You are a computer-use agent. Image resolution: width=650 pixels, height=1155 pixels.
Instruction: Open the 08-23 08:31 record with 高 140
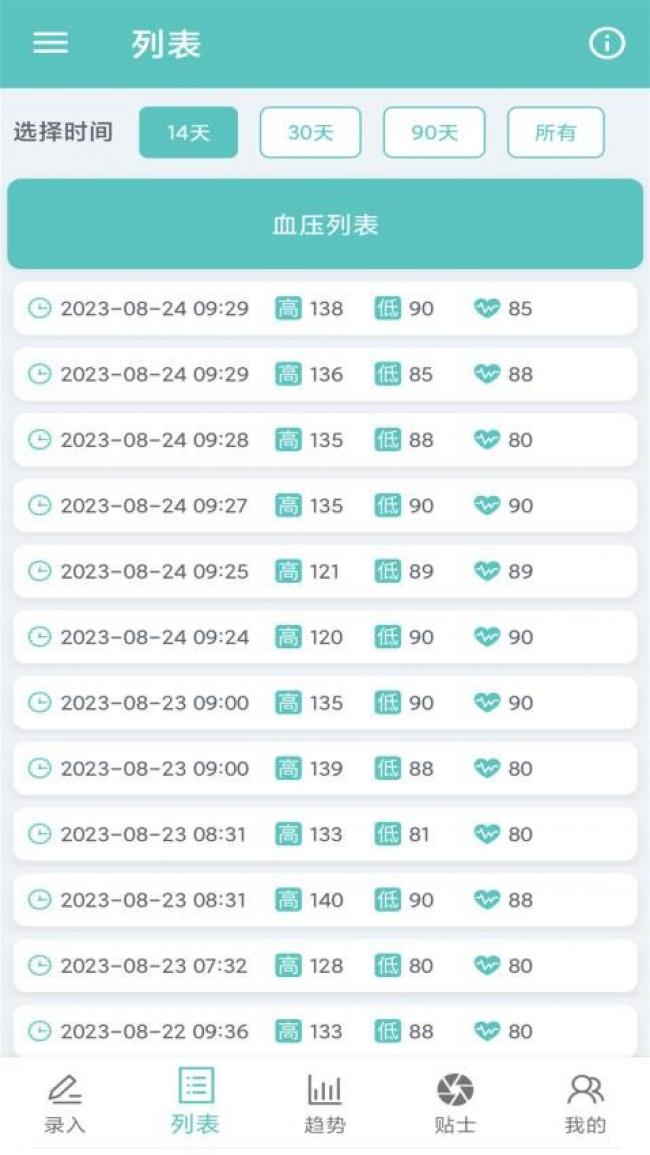(x=325, y=900)
